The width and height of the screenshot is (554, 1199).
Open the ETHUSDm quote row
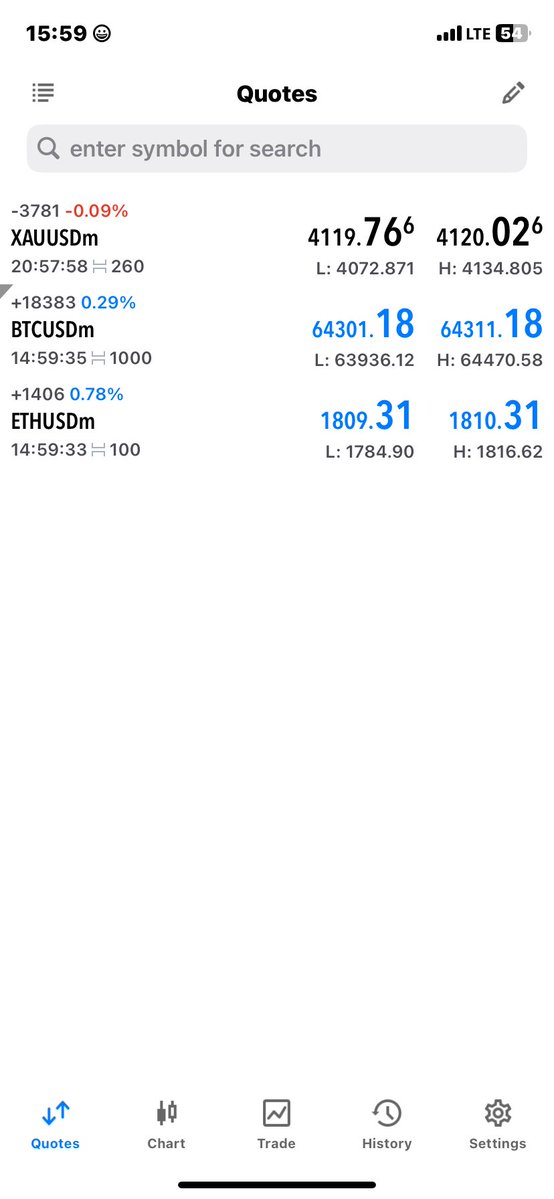[277, 421]
